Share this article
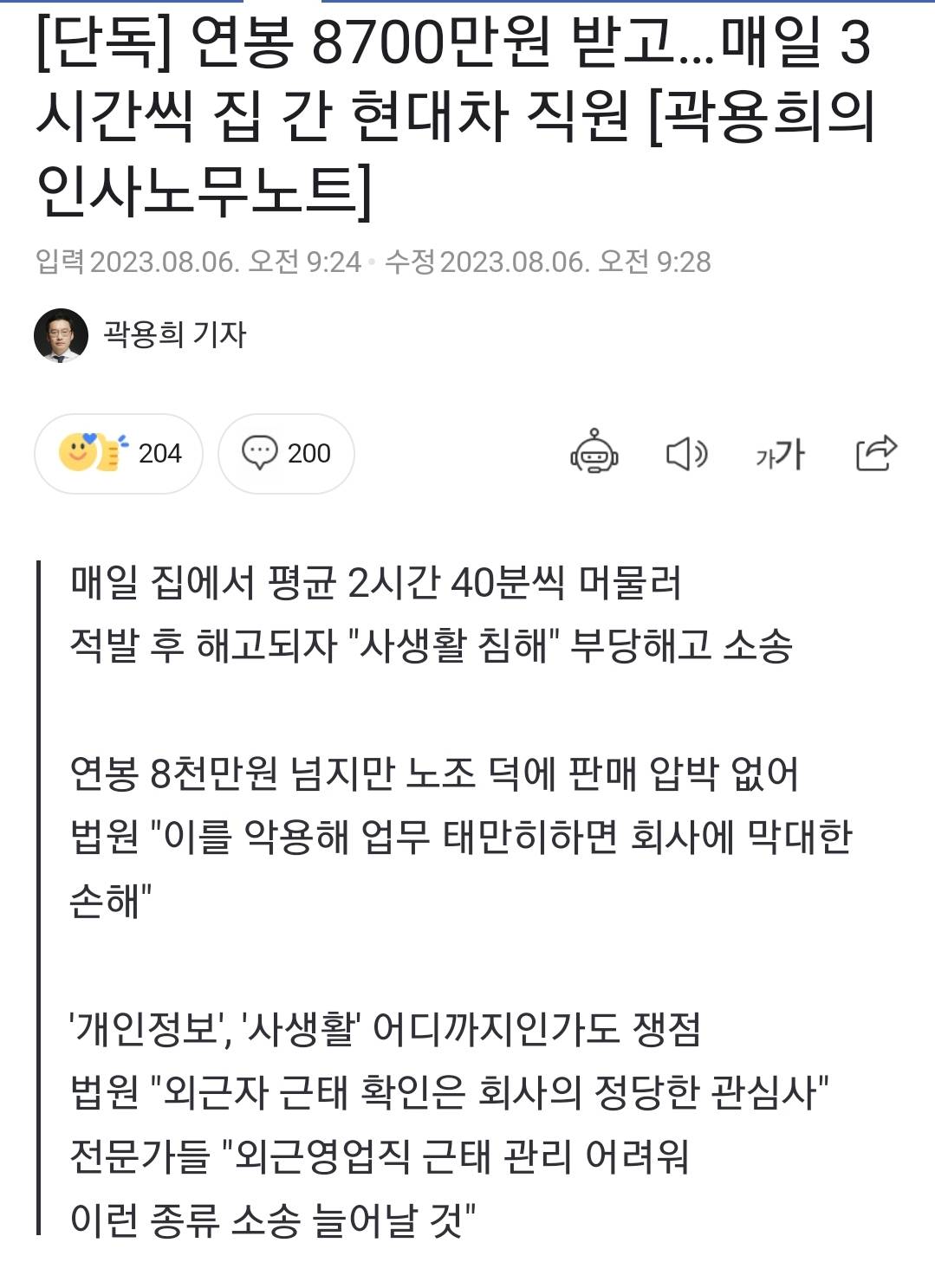The height and width of the screenshot is (1288, 935). [x=875, y=452]
